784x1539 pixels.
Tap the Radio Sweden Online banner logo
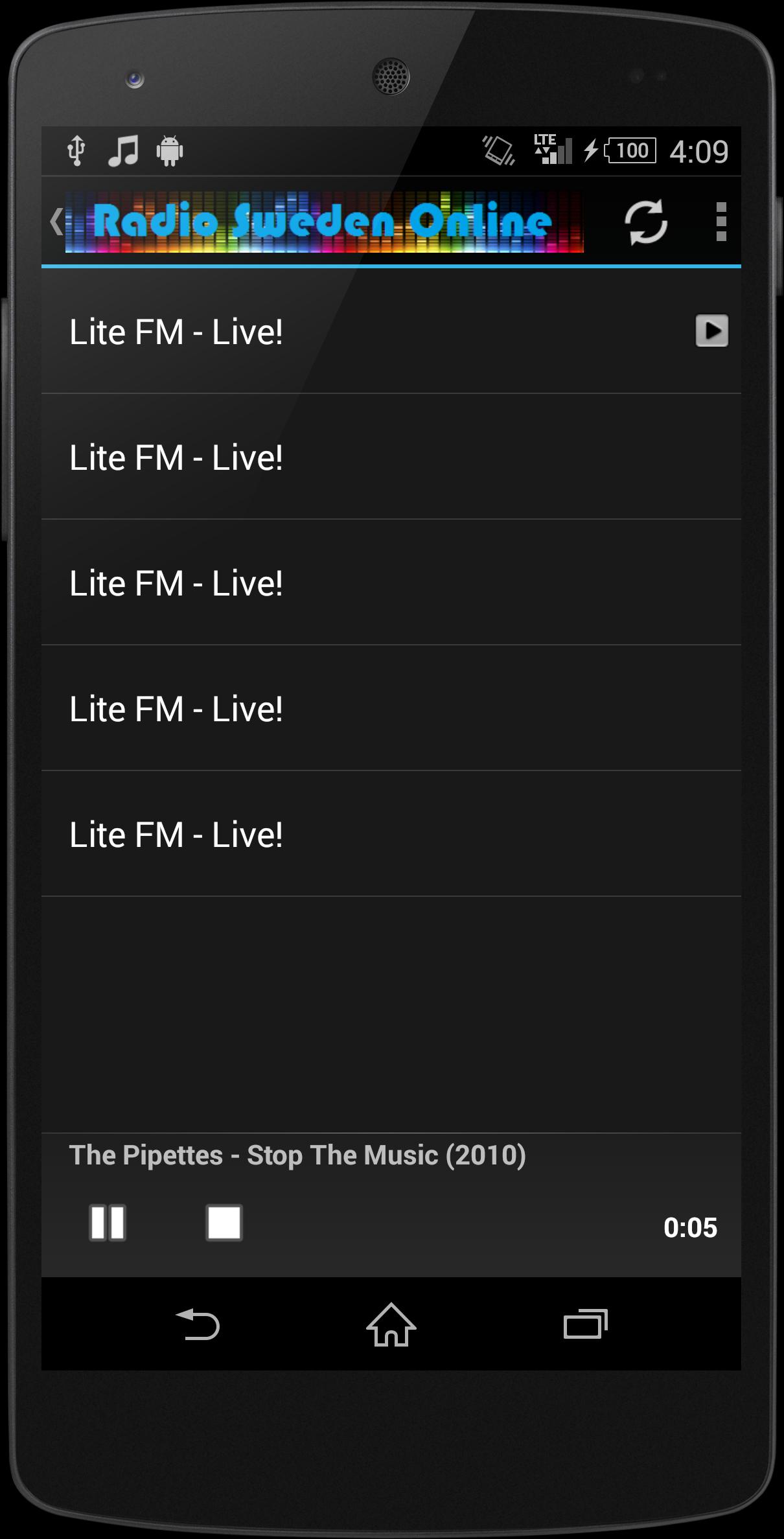pyautogui.click(x=324, y=223)
